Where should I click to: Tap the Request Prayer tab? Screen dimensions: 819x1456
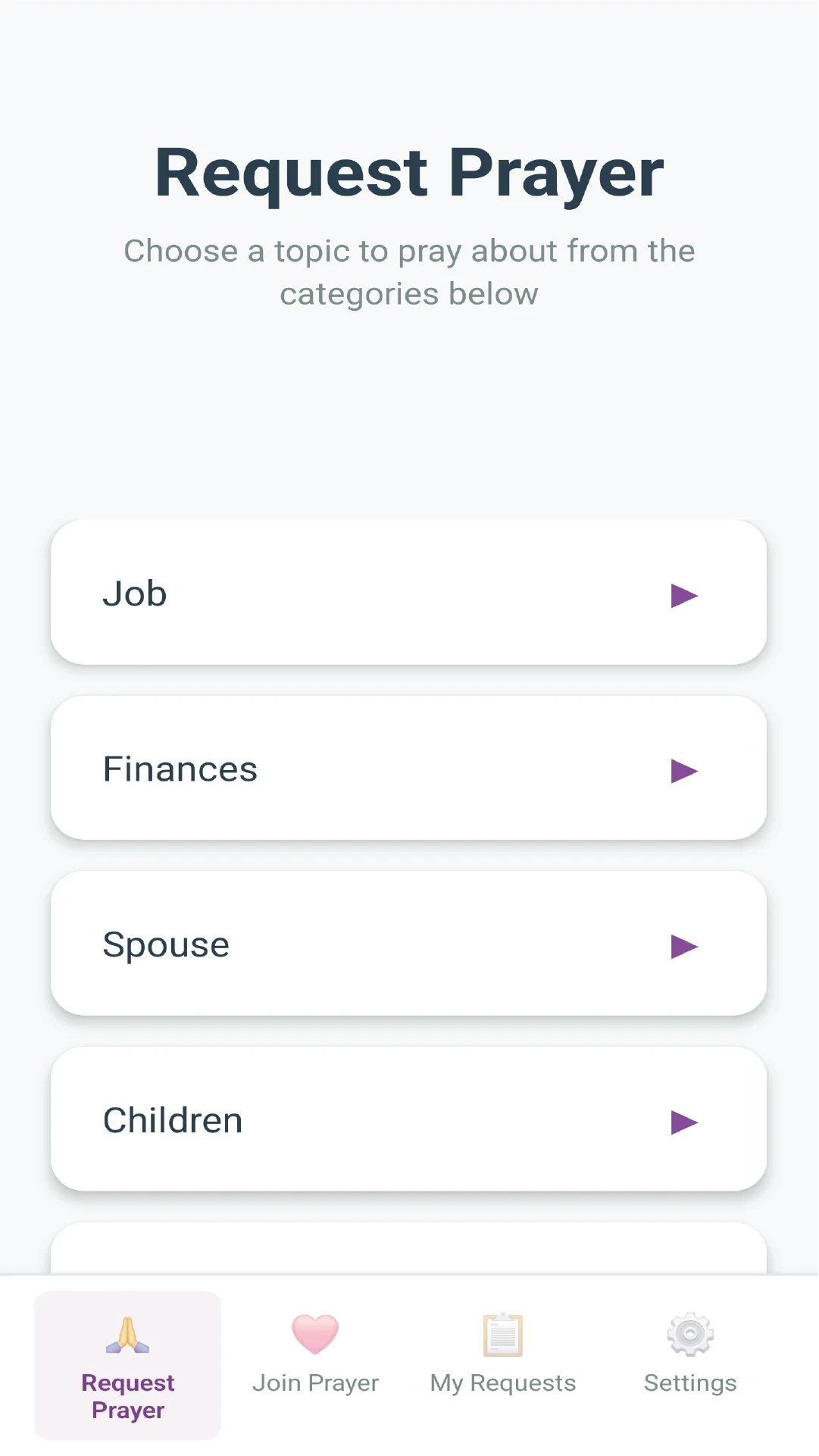point(128,1364)
